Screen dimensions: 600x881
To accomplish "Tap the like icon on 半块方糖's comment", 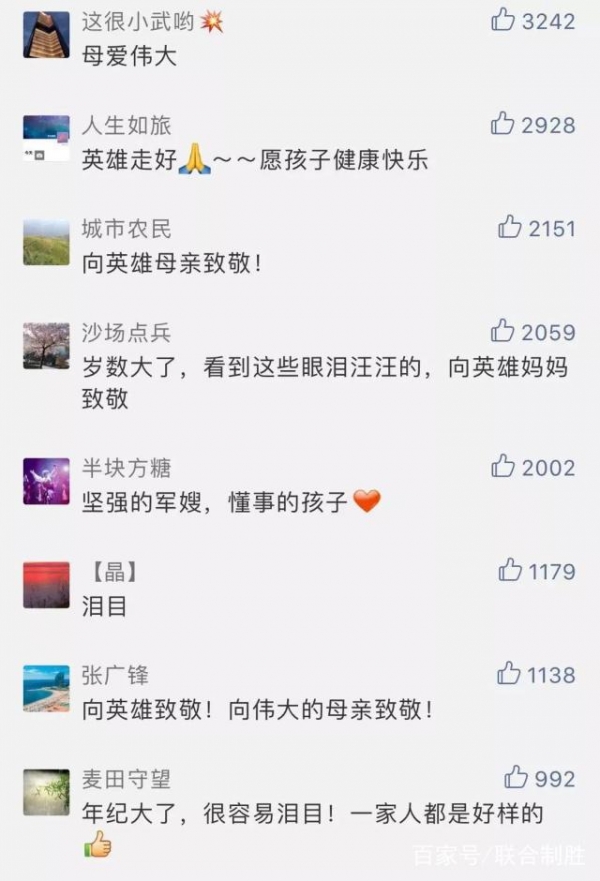I will tap(503, 466).
